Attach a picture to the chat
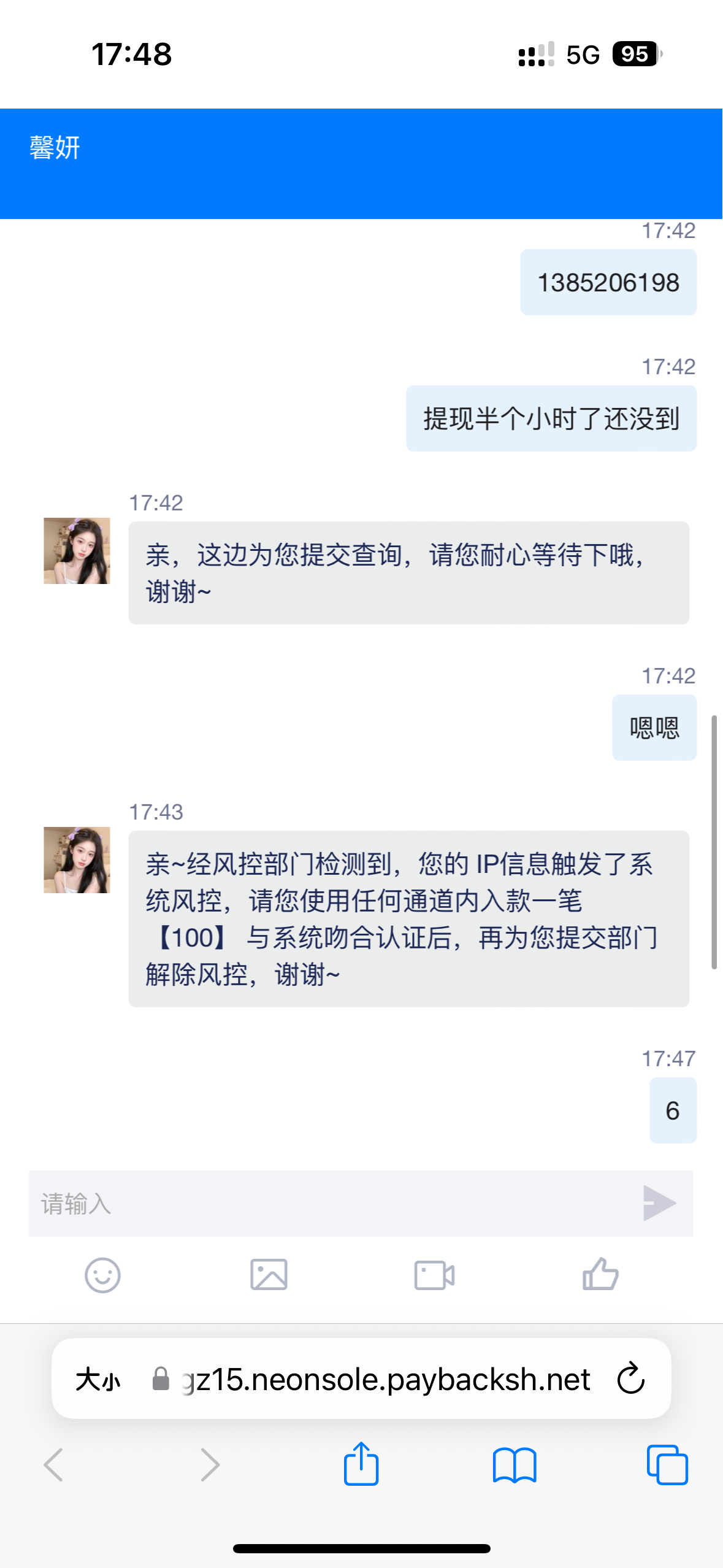 (269, 1275)
